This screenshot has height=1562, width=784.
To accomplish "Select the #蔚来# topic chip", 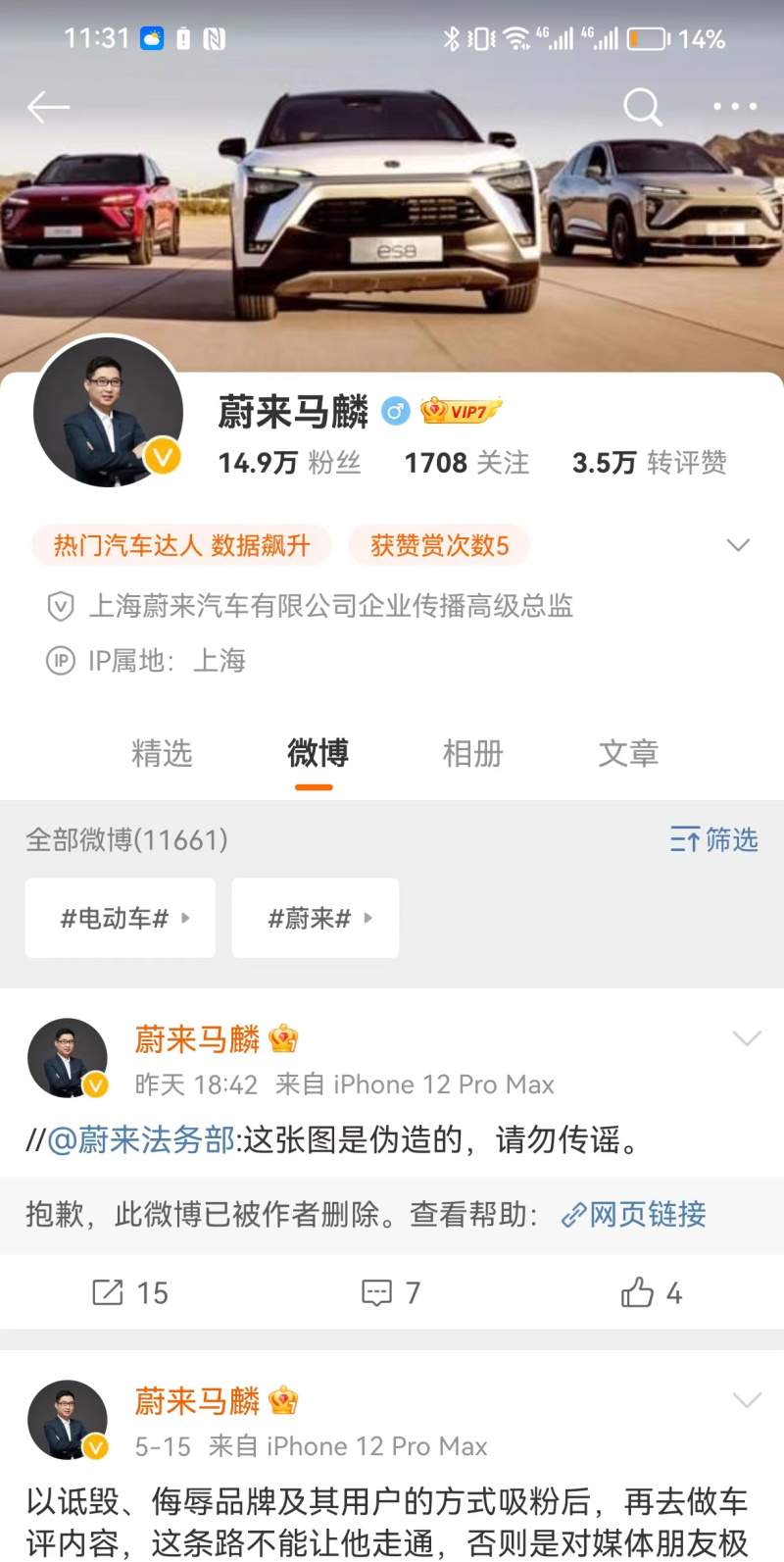I will point(316,918).
